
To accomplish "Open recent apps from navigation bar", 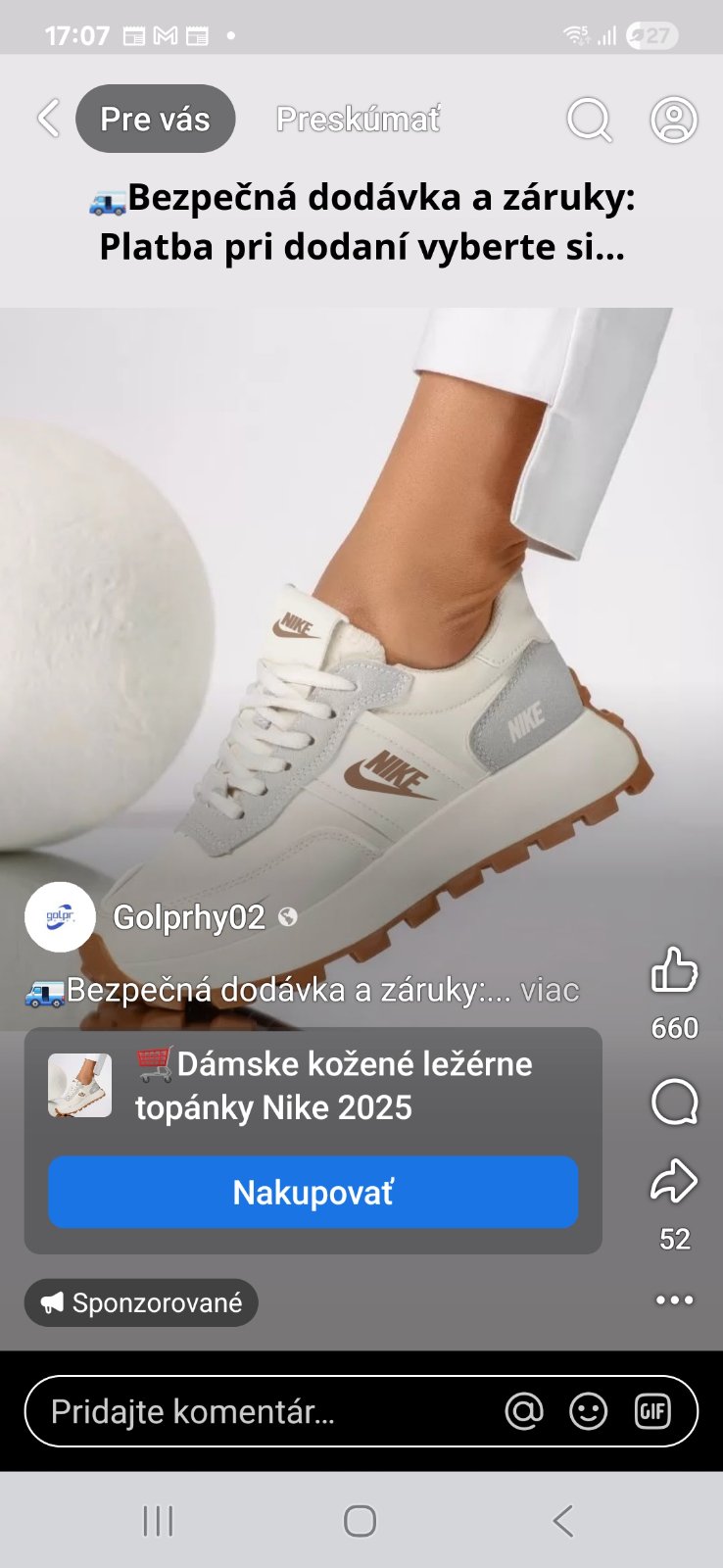I will point(158,1521).
